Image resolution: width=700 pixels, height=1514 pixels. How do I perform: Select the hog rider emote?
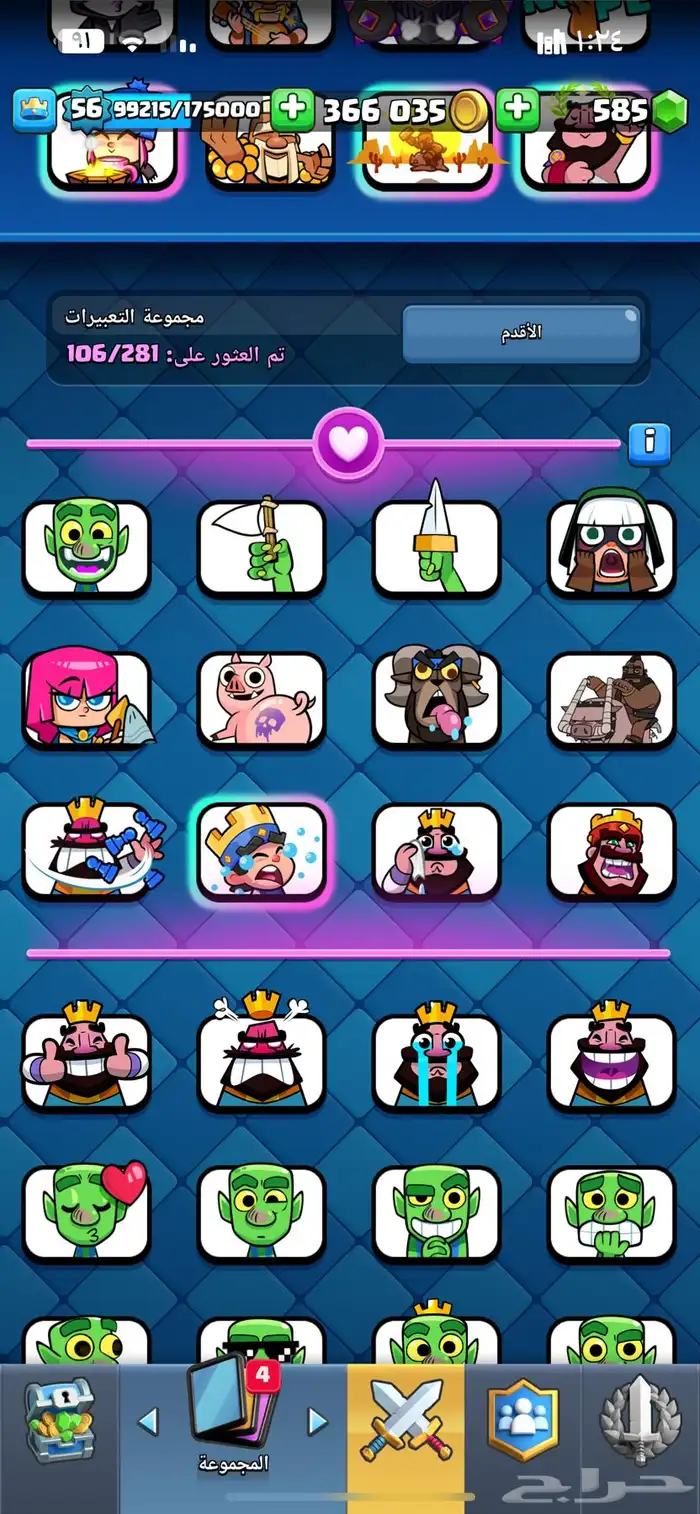click(x=611, y=700)
